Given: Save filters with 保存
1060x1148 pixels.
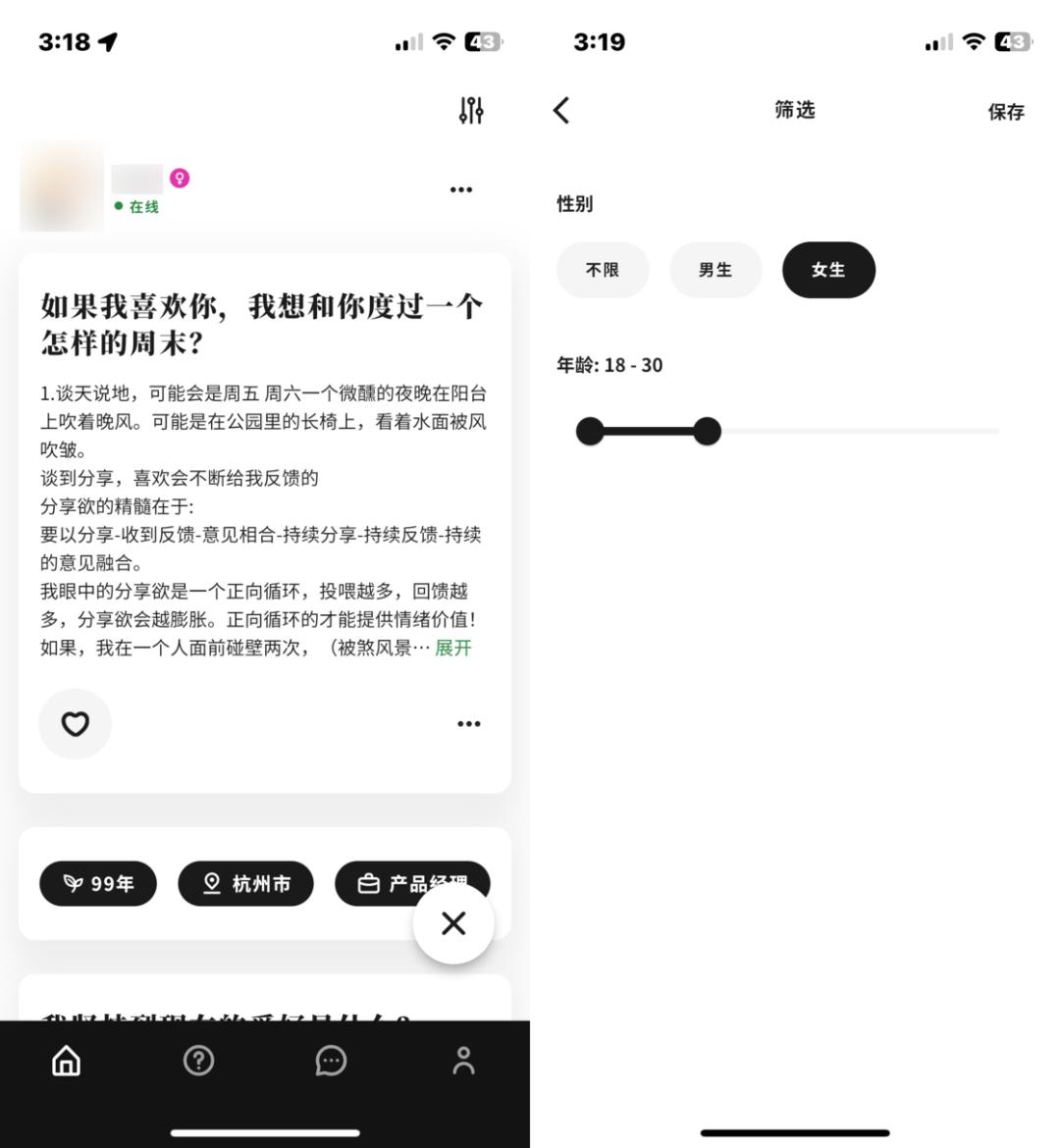Looking at the screenshot, I should pos(1006,112).
